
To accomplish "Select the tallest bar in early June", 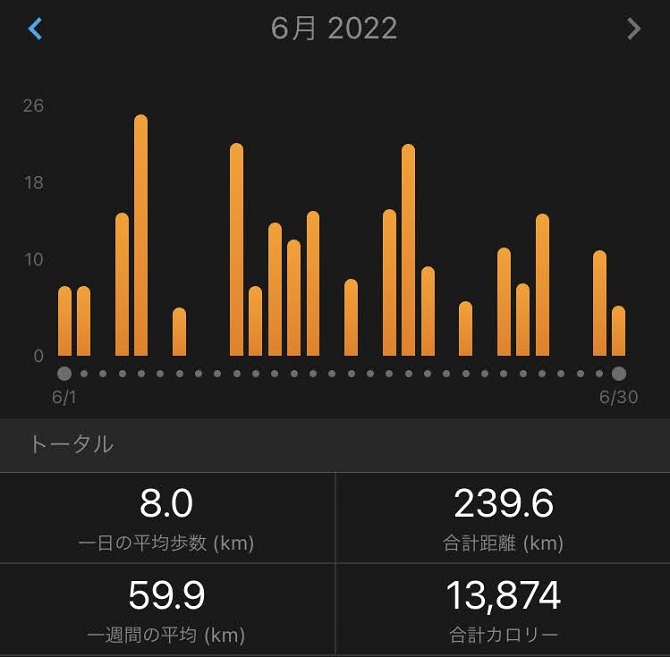I will [x=141, y=235].
